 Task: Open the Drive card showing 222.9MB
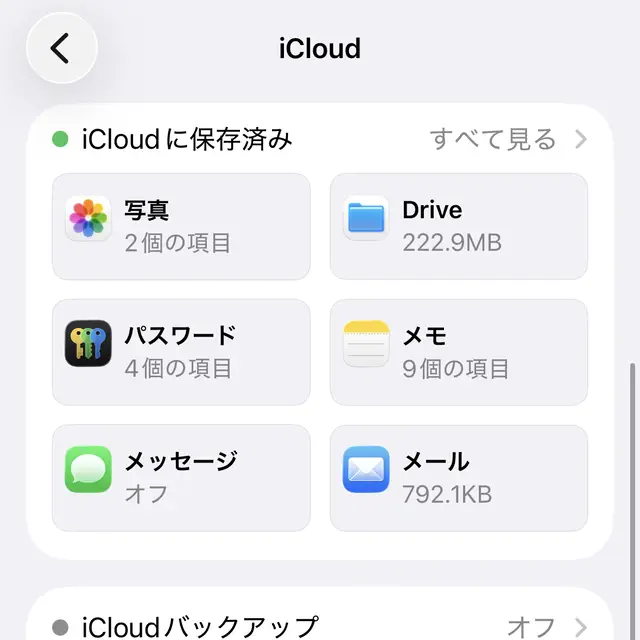[x=459, y=226]
